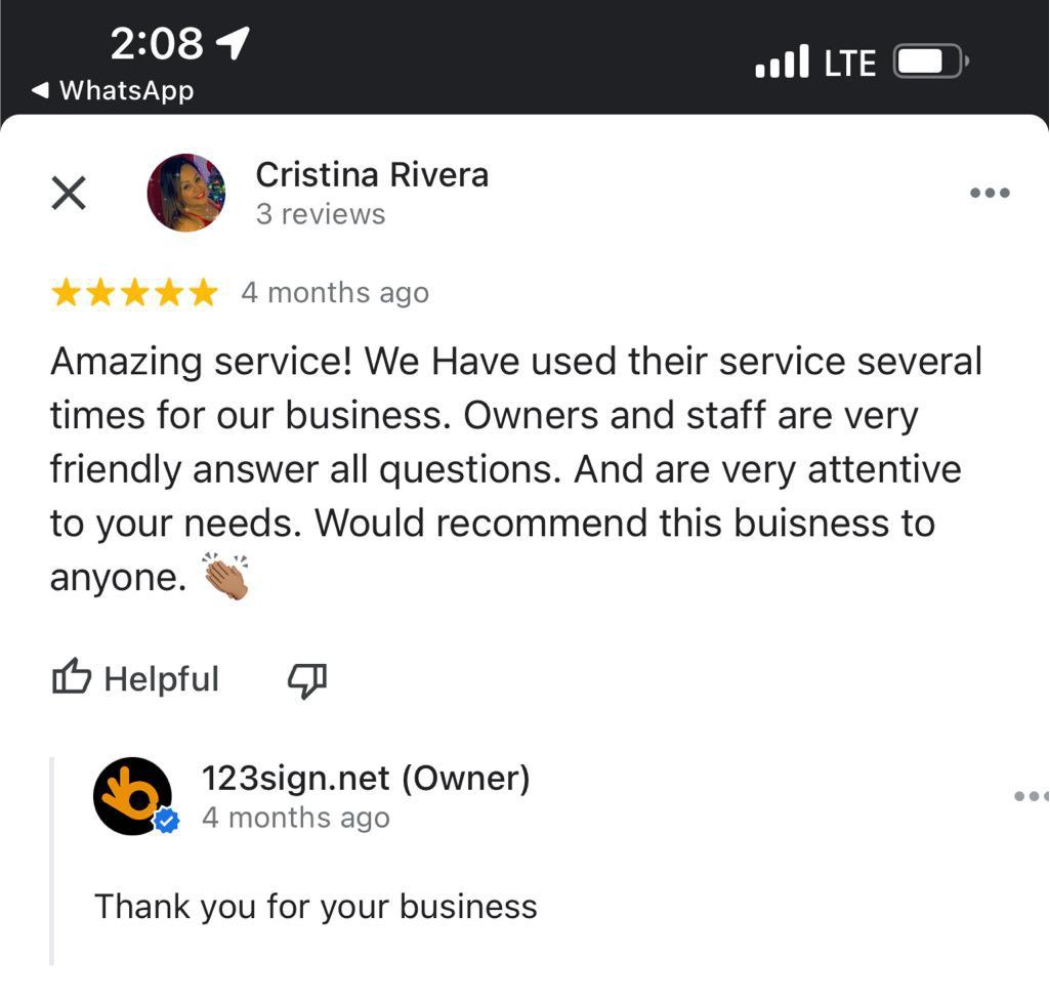
Task: Open Cristina Rivera's profile photo
Action: click(186, 193)
